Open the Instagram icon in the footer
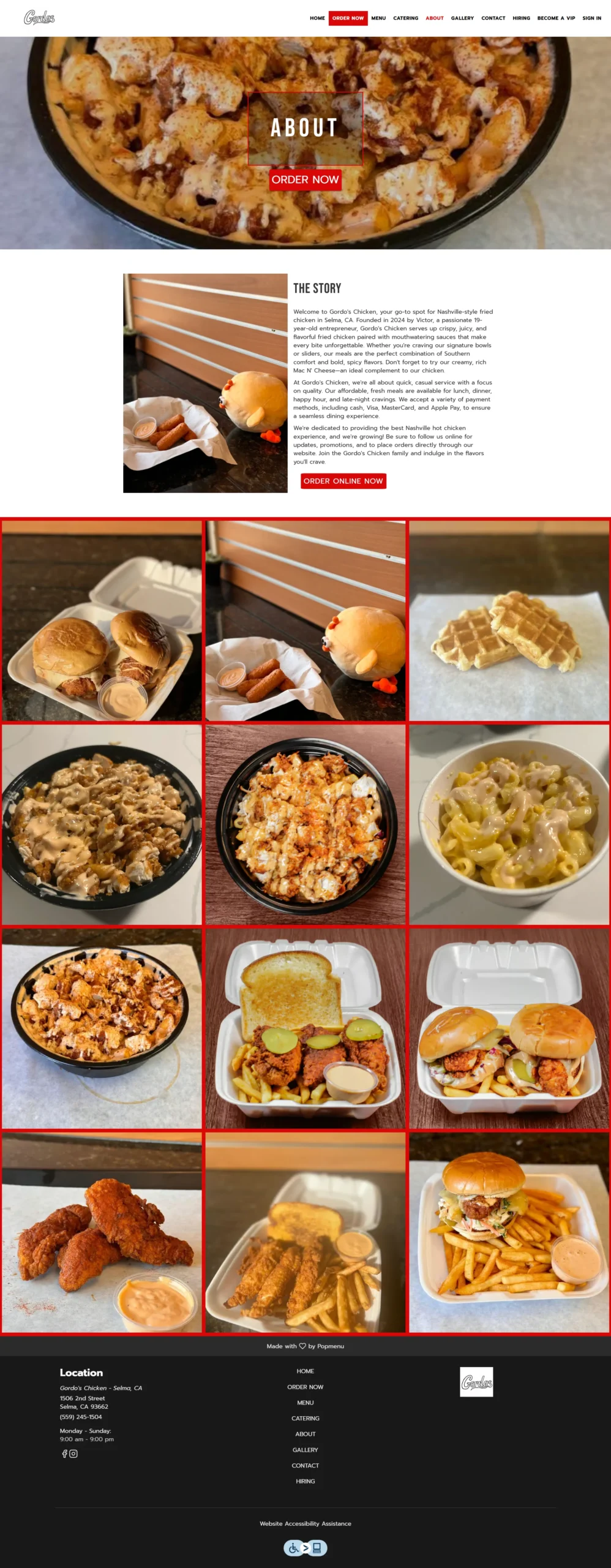 pos(73,1453)
